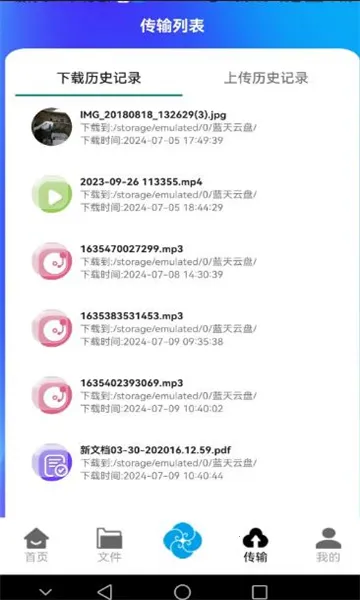This screenshot has width=360, height=600.
Task: Open 1635470027299.mp3 in the list
Action: pyautogui.click(x=180, y=261)
